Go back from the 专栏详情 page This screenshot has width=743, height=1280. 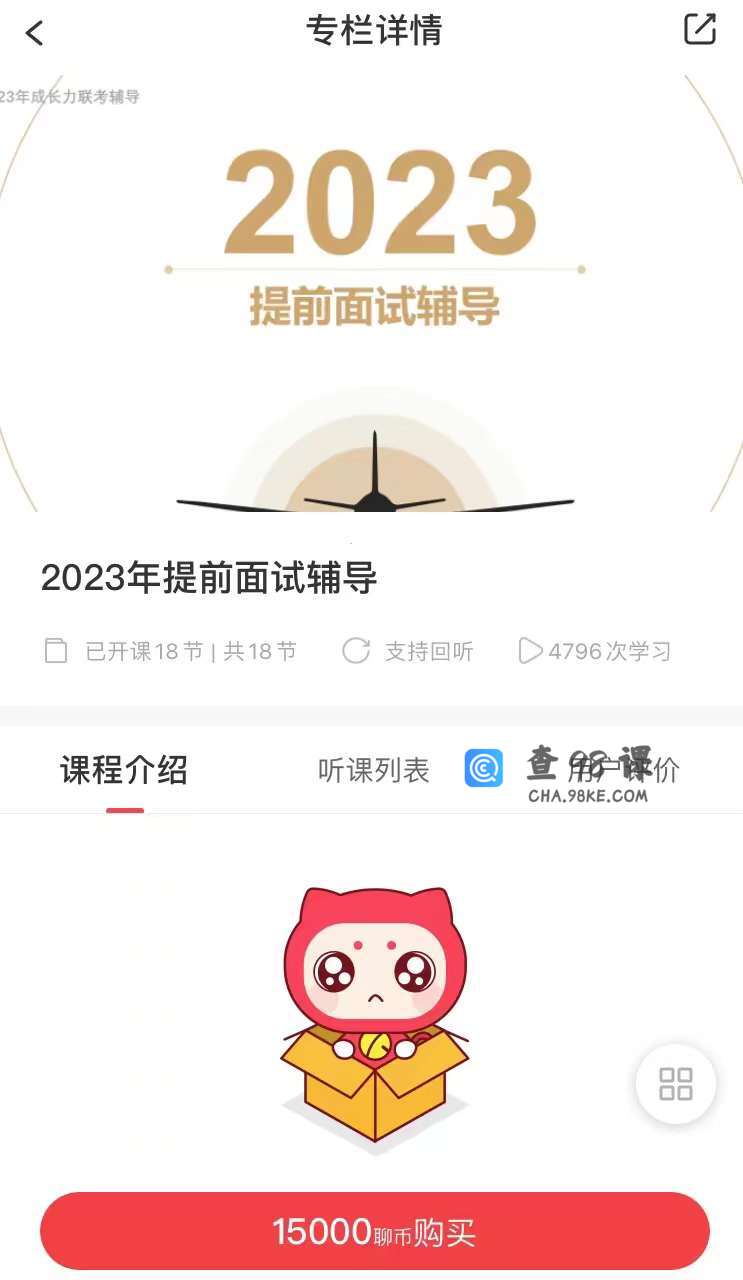(x=35, y=33)
